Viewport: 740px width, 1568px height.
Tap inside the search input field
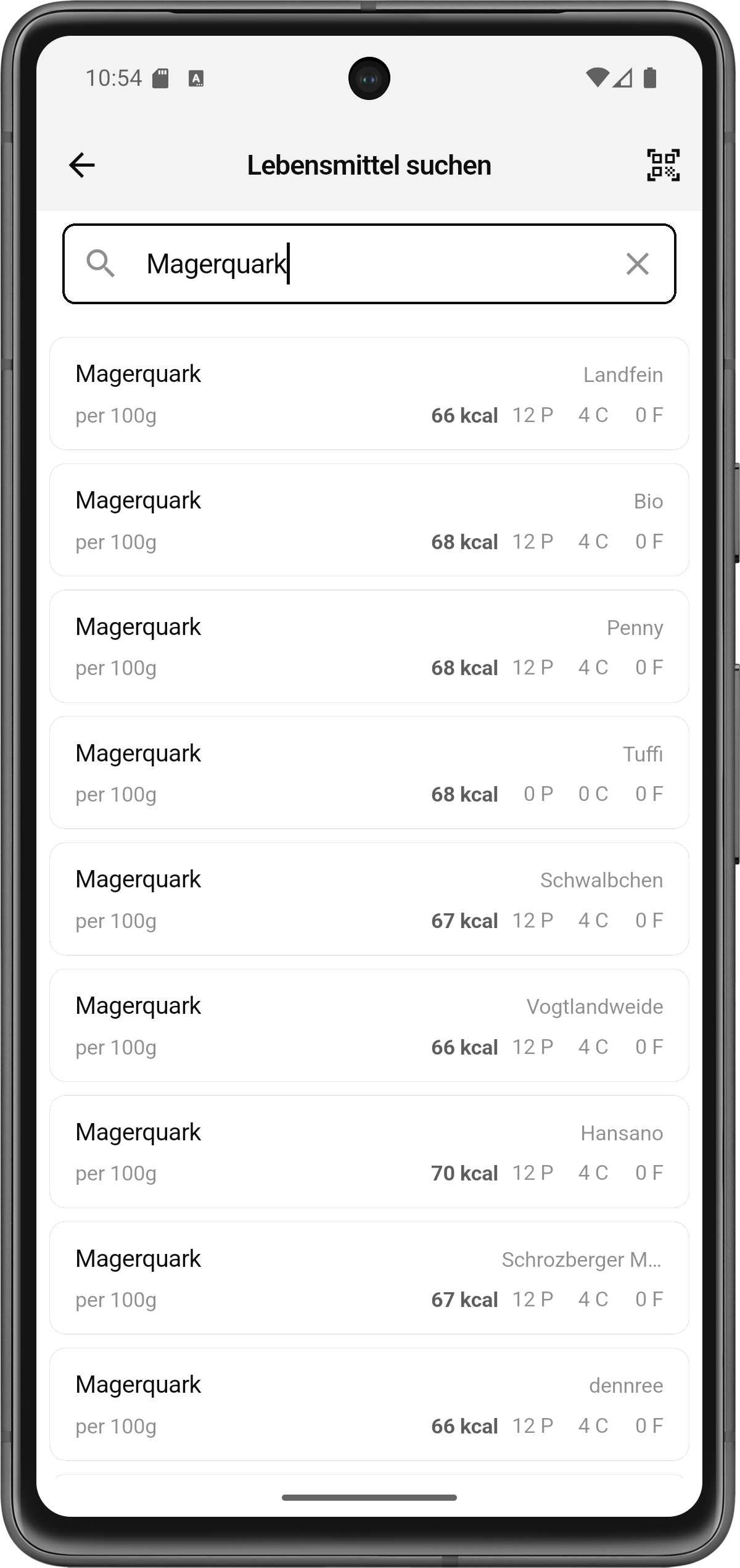click(x=370, y=264)
